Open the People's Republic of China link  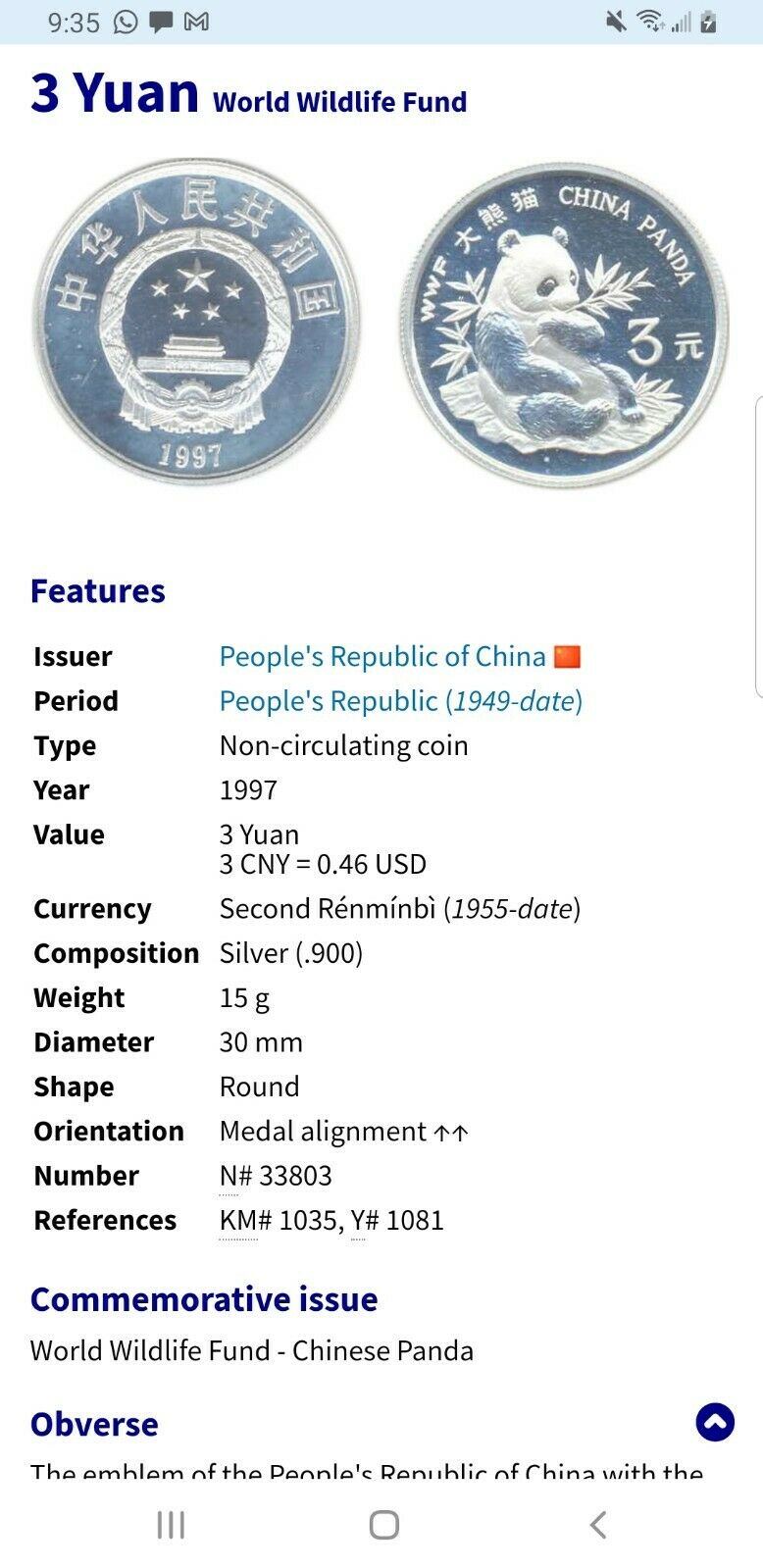coord(382,656)
